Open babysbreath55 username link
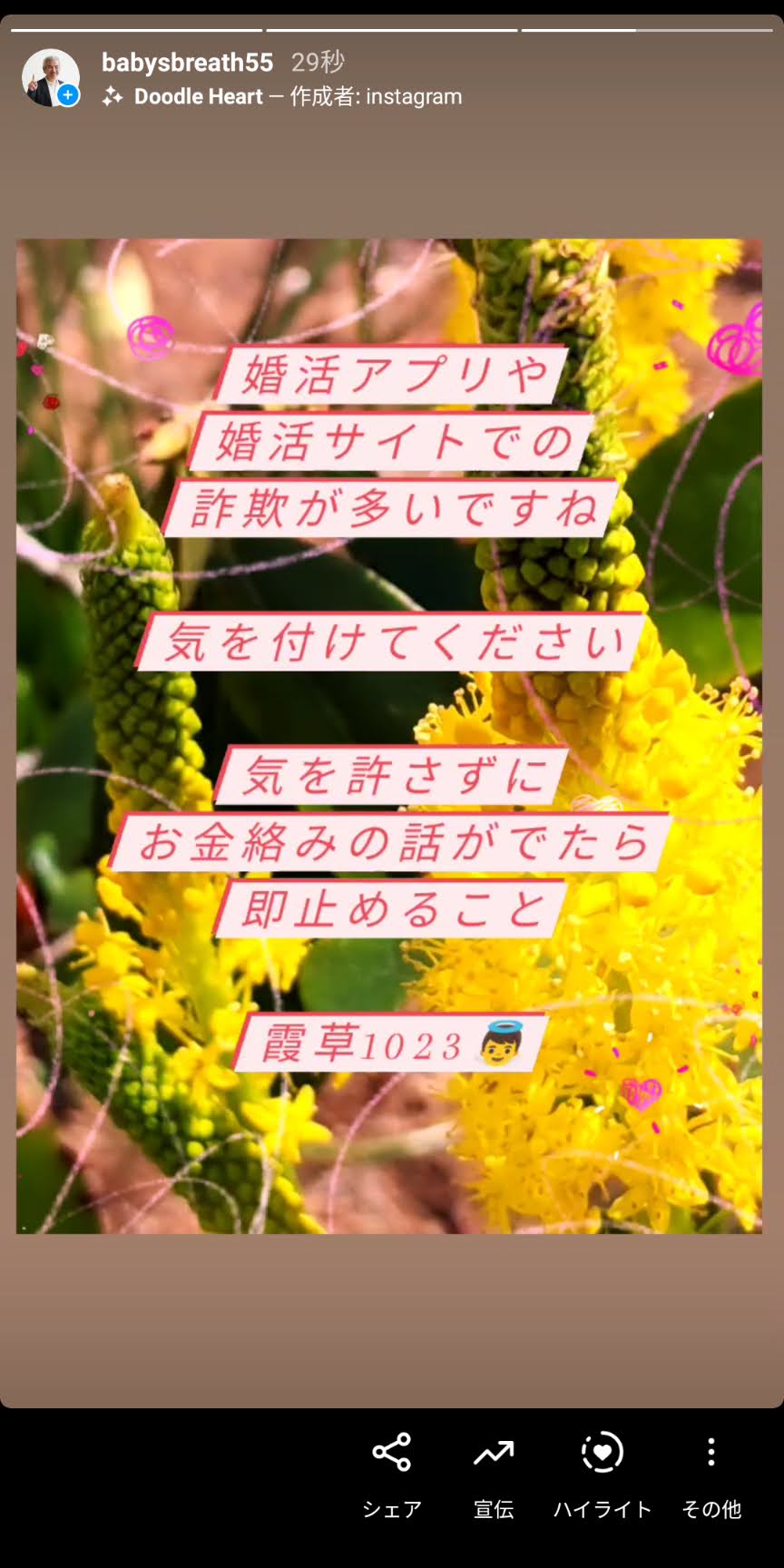Screen dimensions: 784x1568 (187, 63)
